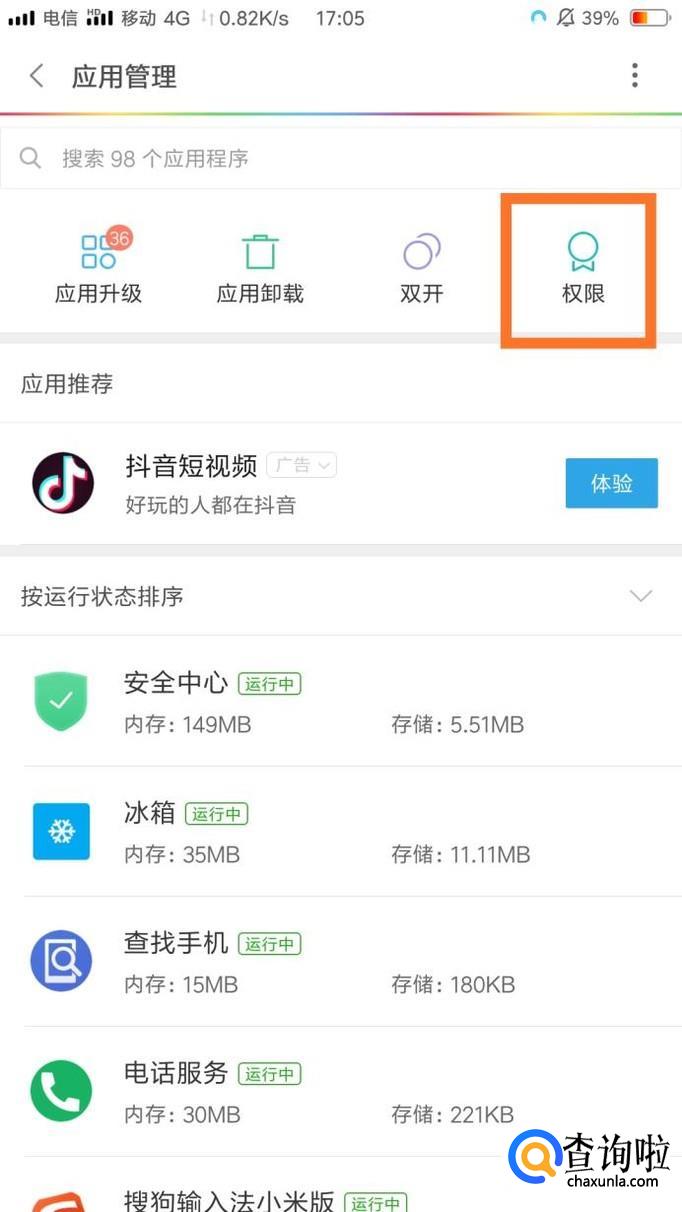682x1212 pixels.
Task: Tap 体验 button for 抖音短视频
Action: pos(611,484)
